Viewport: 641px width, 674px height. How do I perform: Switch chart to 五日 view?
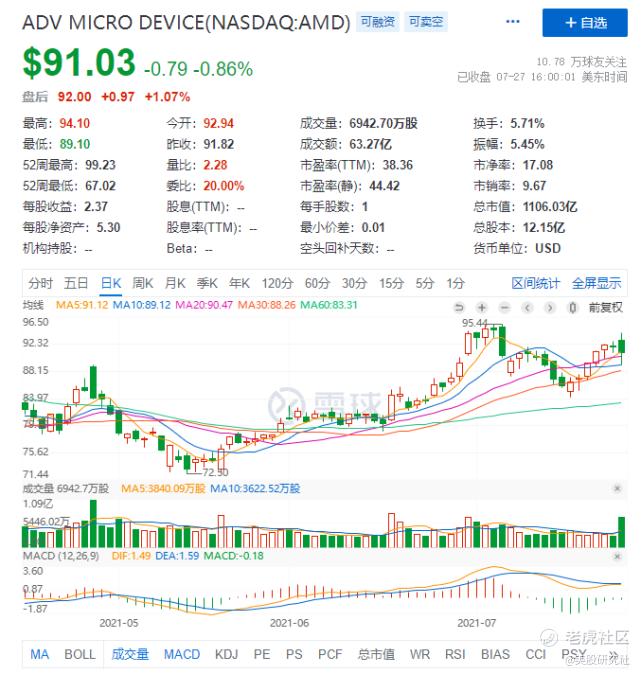(x=76, y=283)
